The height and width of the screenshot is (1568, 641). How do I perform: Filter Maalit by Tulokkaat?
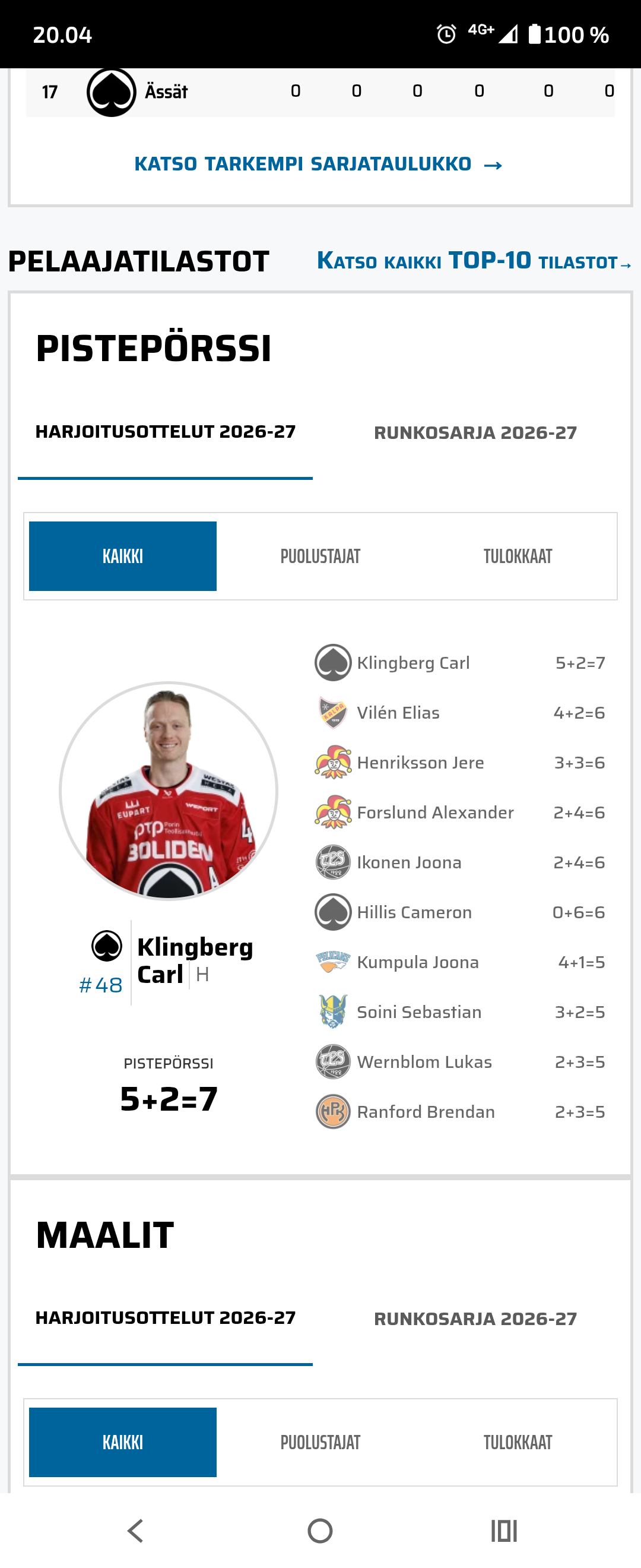(518, 1443)
